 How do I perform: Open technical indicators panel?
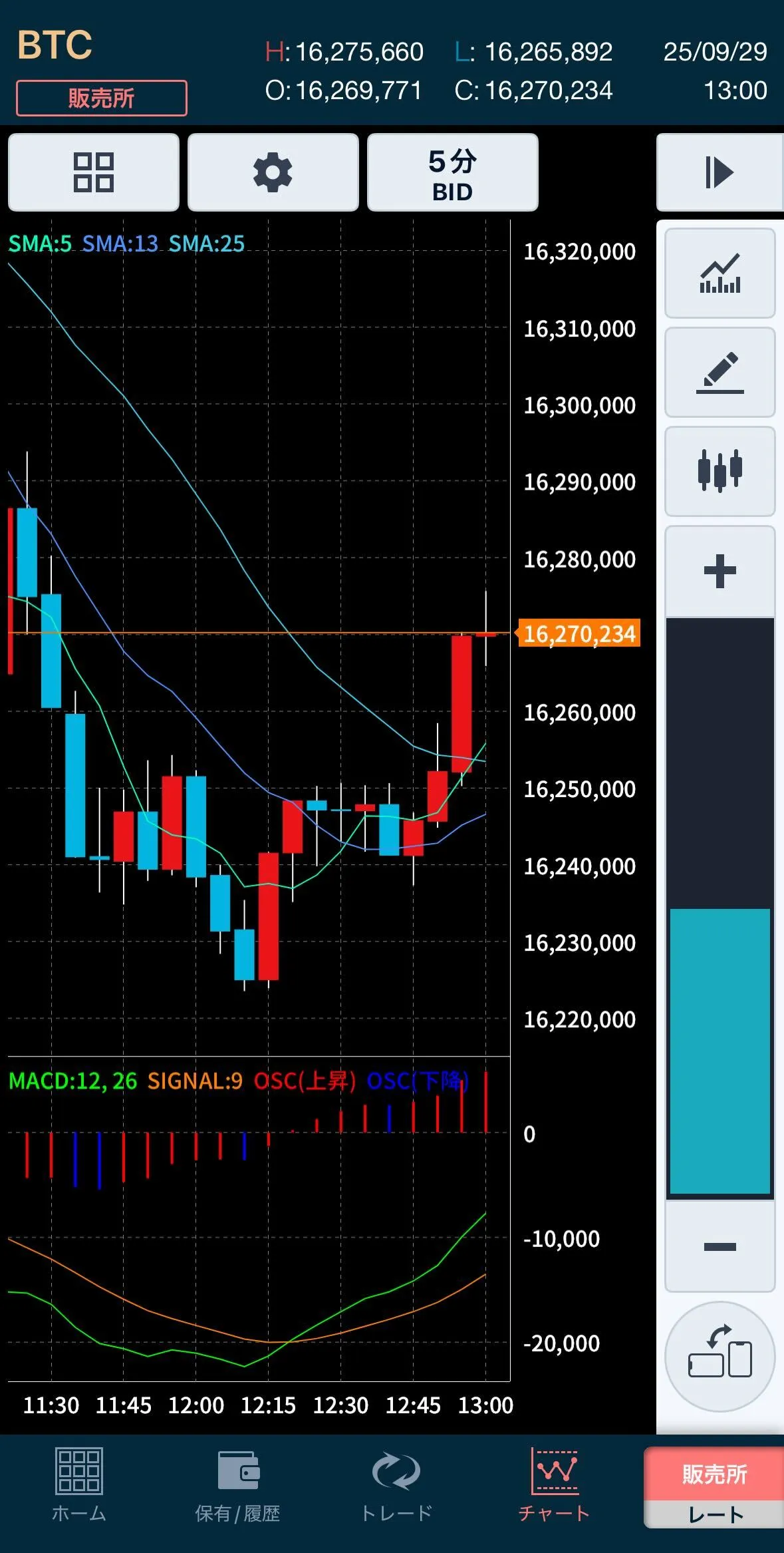[x=719, y=273]
